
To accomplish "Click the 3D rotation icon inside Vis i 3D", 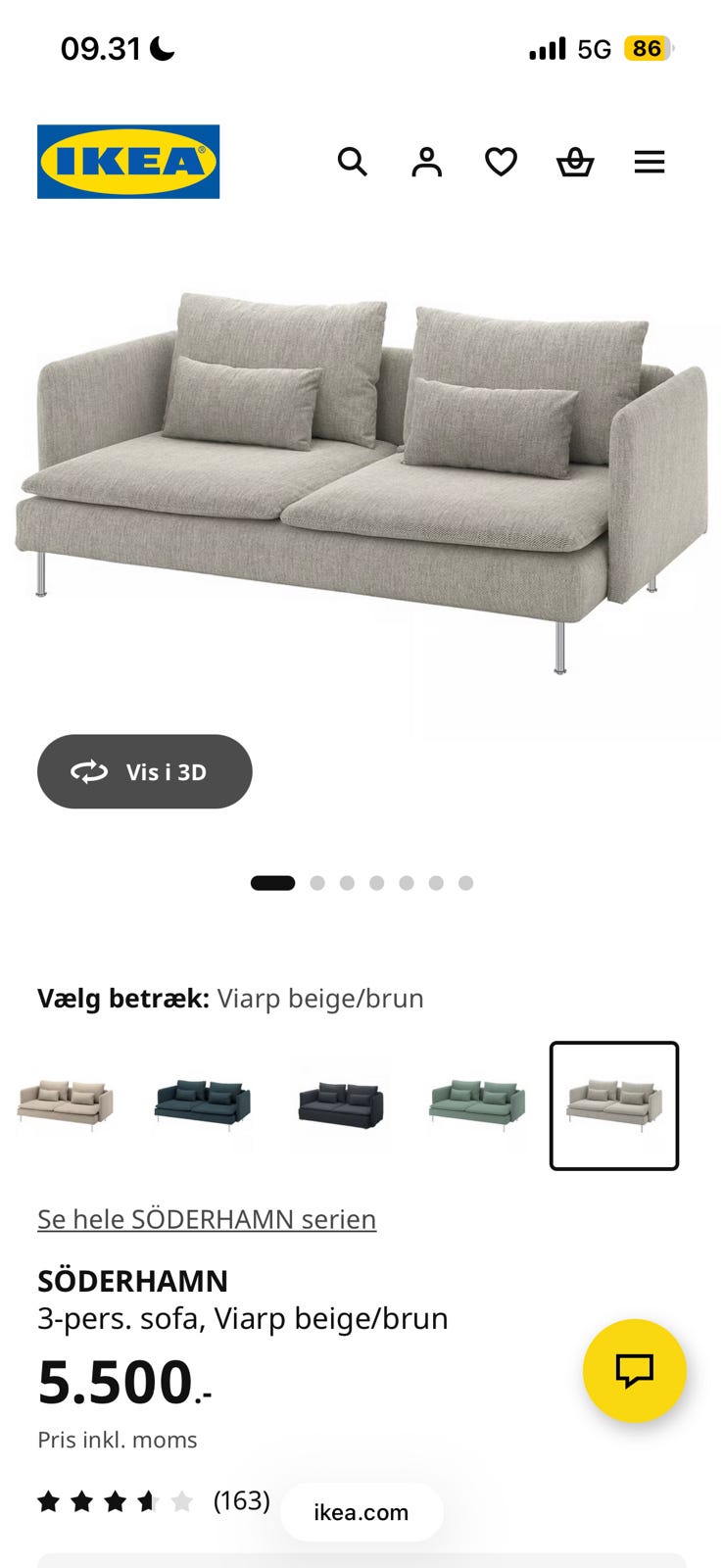I will (89, 771).
